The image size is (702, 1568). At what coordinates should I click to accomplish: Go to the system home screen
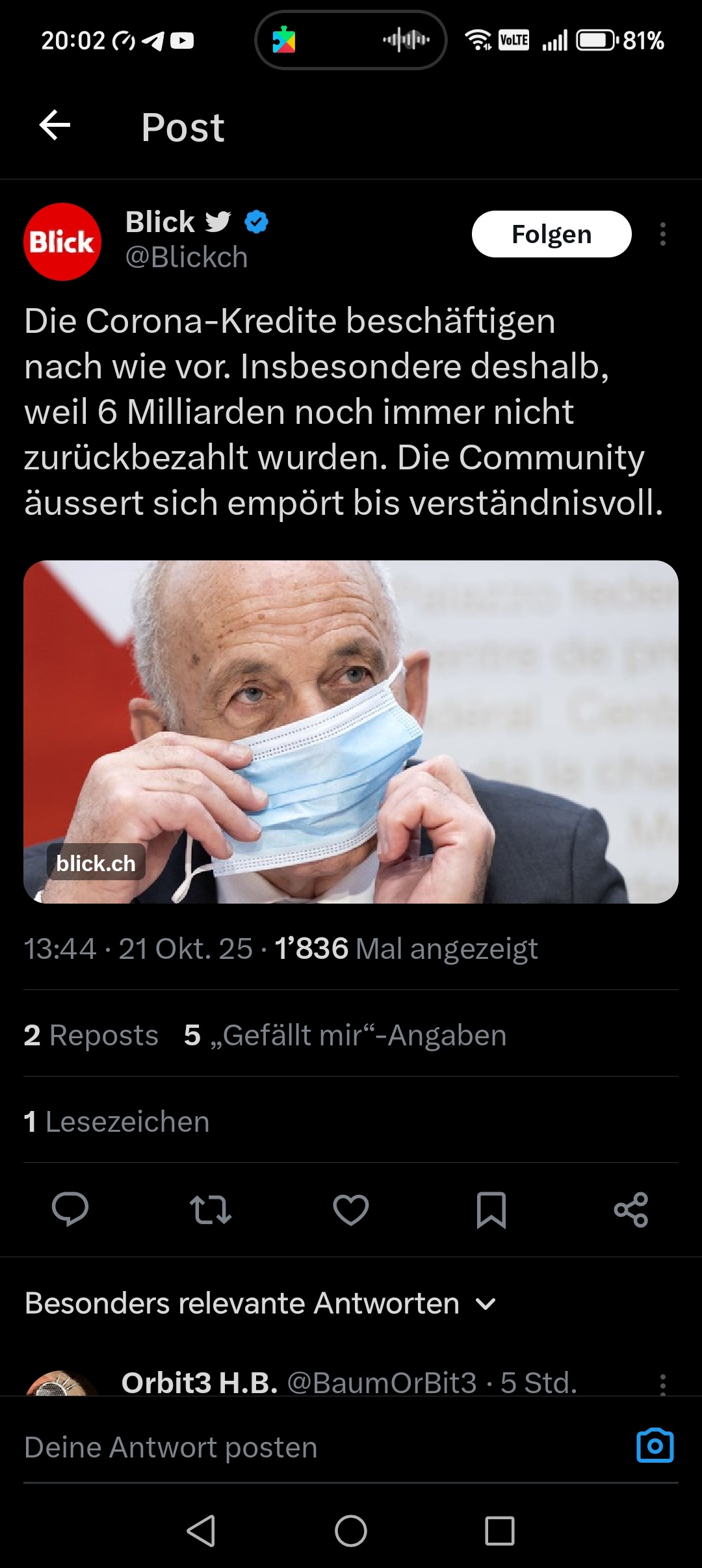click(351, 1530)
